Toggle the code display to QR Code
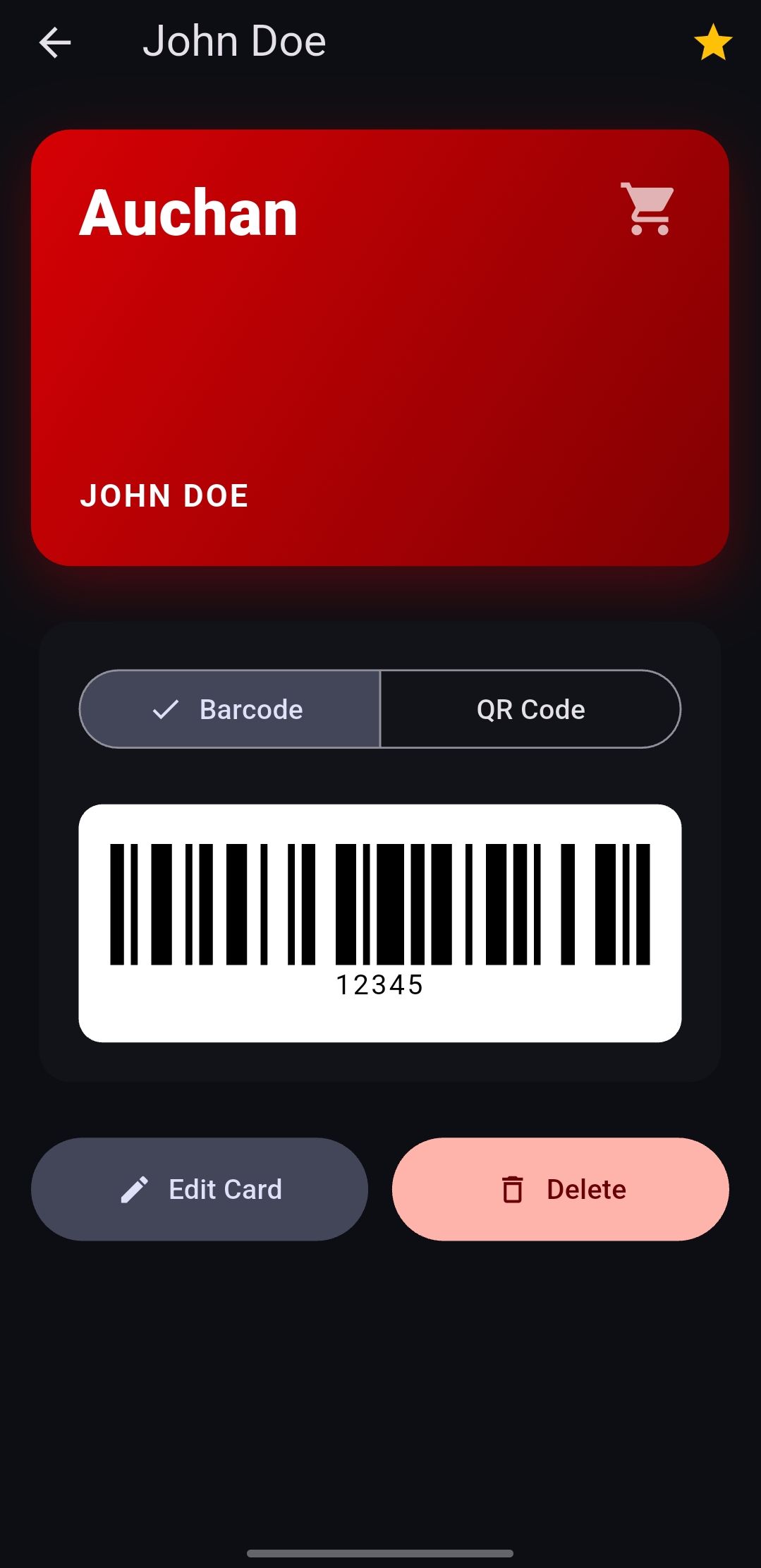Screen dimensions: 761x1568 coord(530,709)
